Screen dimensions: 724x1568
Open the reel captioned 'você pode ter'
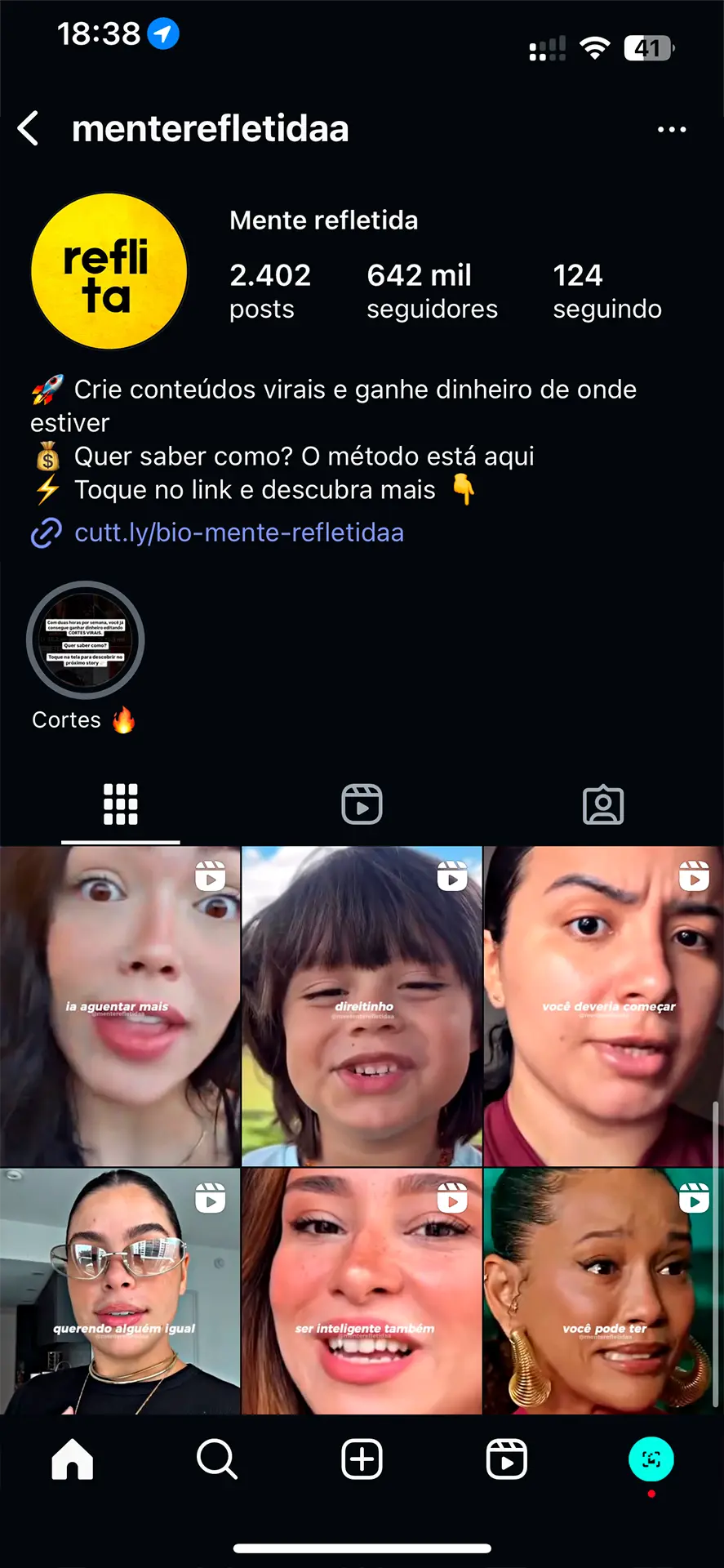(603, 1292)
